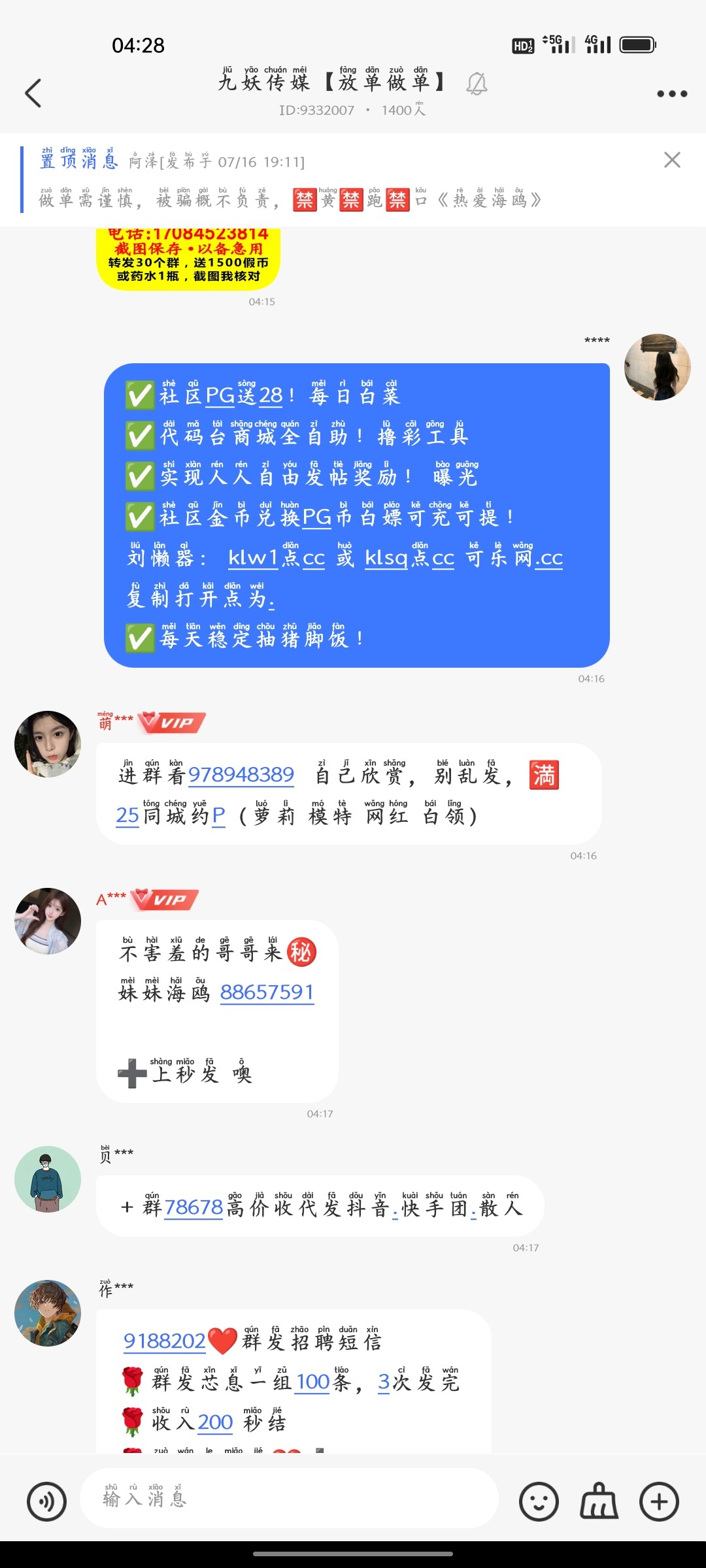706x1568 pixels.
Task: View profile of user A*** avatar
Action: click(48, 921)
